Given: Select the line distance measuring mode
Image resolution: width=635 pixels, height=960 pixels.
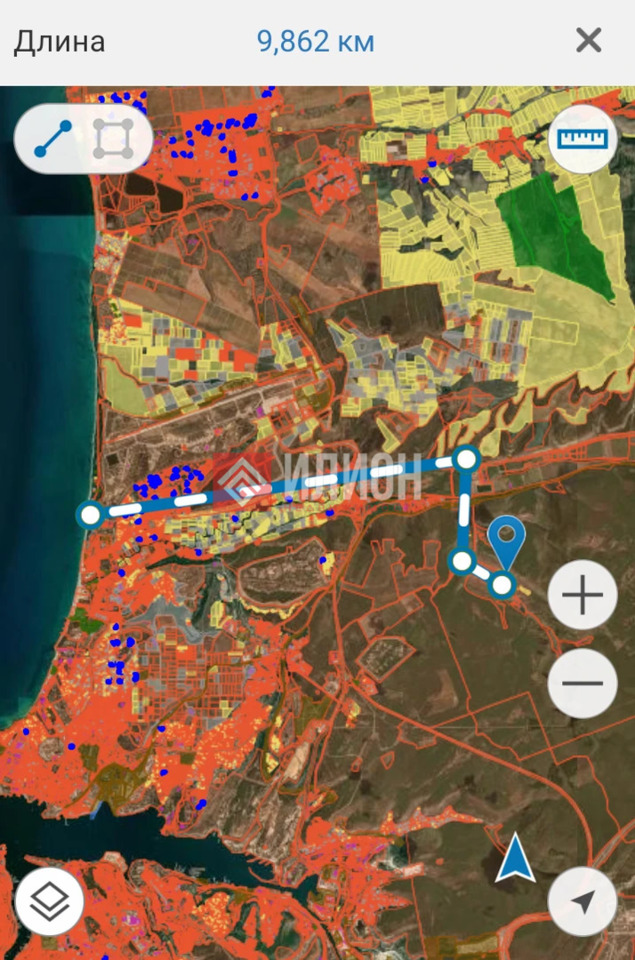Looking at the screenshot, I should coord(53,138).
